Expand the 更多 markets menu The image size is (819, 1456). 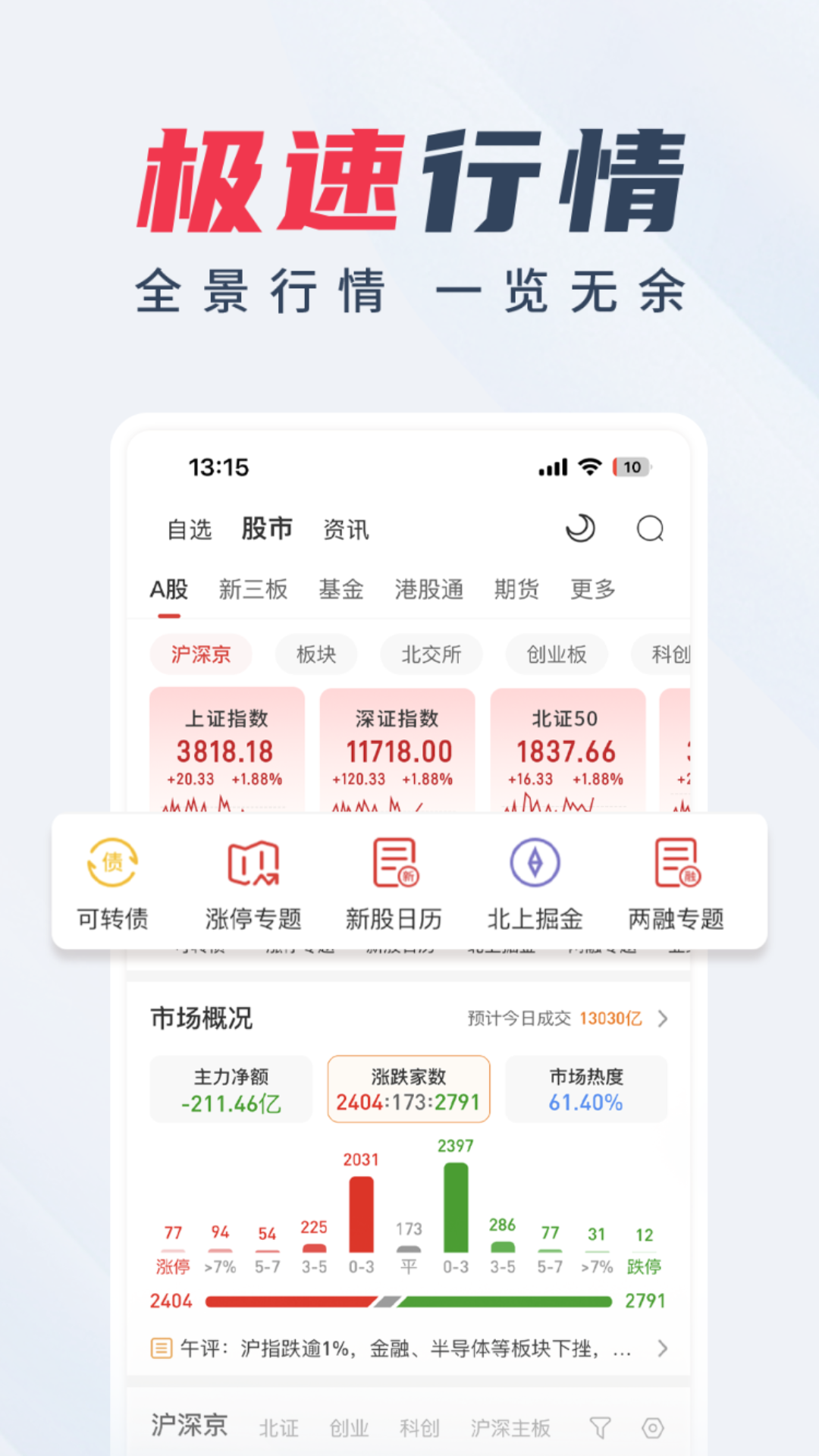593,590
